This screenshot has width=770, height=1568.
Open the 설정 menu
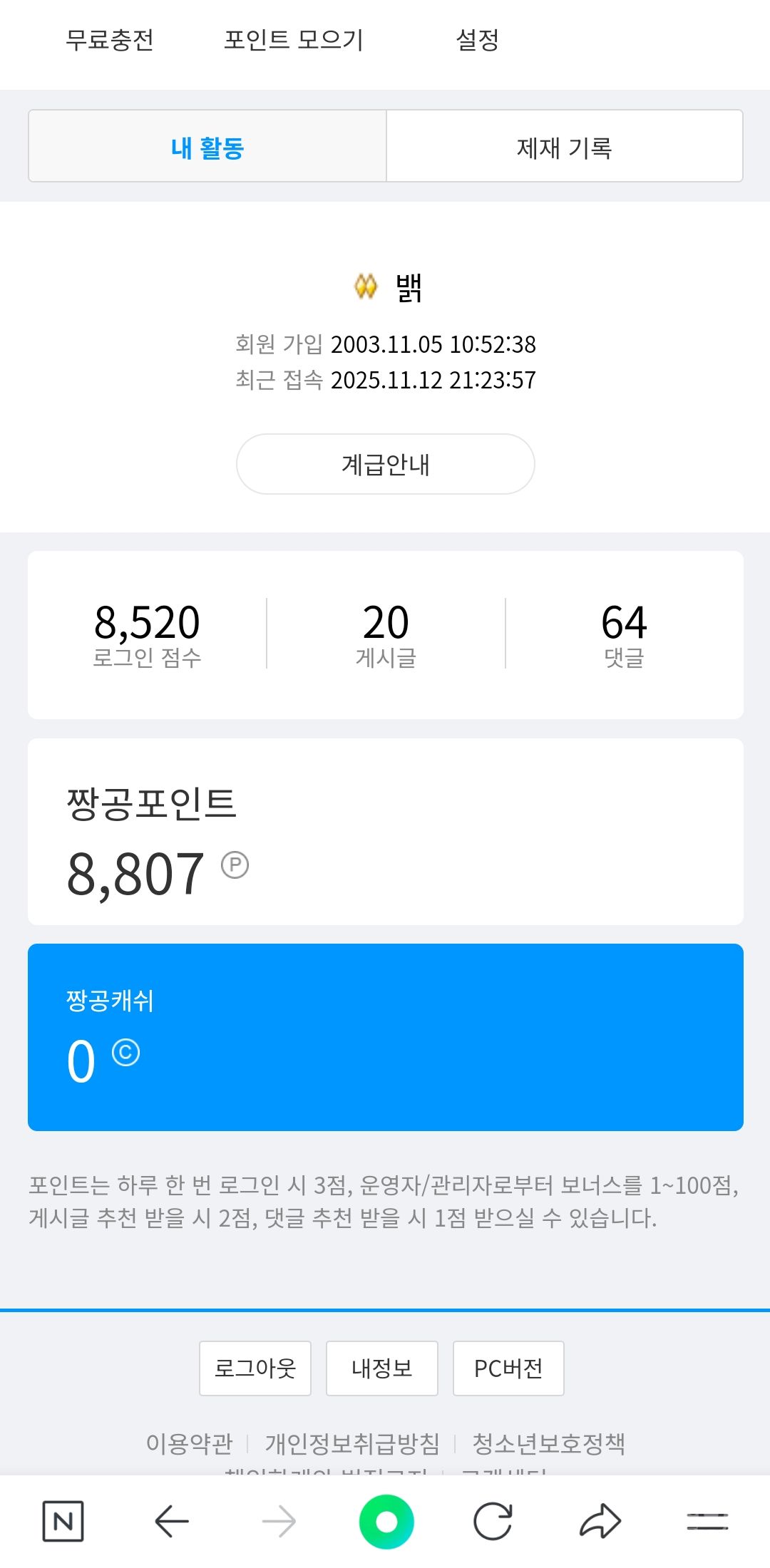pyautogui.click(x=477, y=40)
